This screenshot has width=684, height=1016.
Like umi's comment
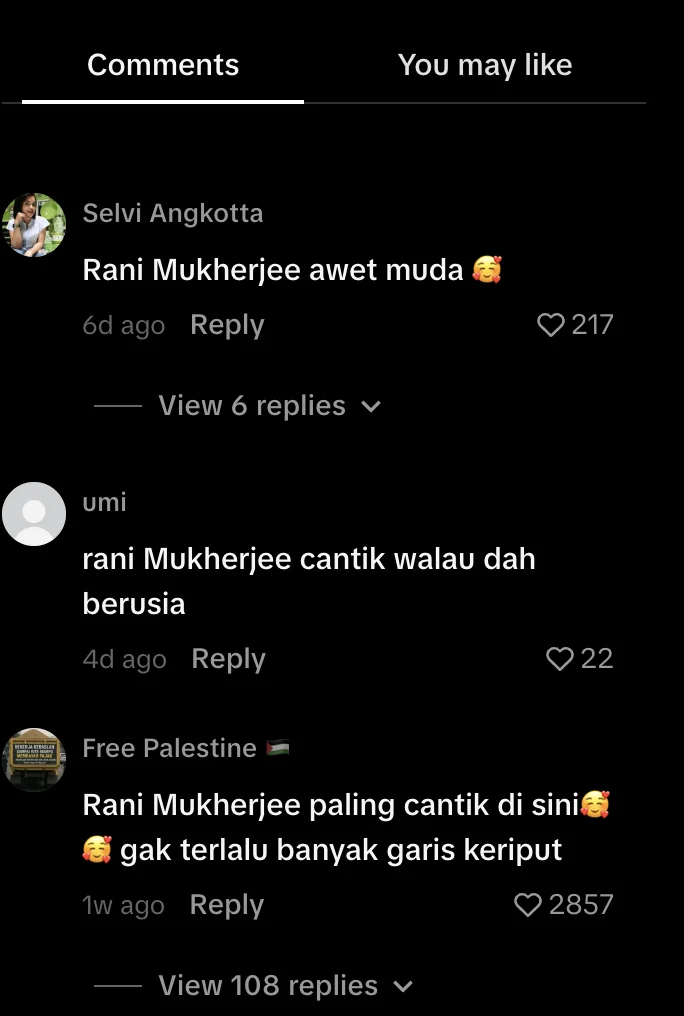559,659
